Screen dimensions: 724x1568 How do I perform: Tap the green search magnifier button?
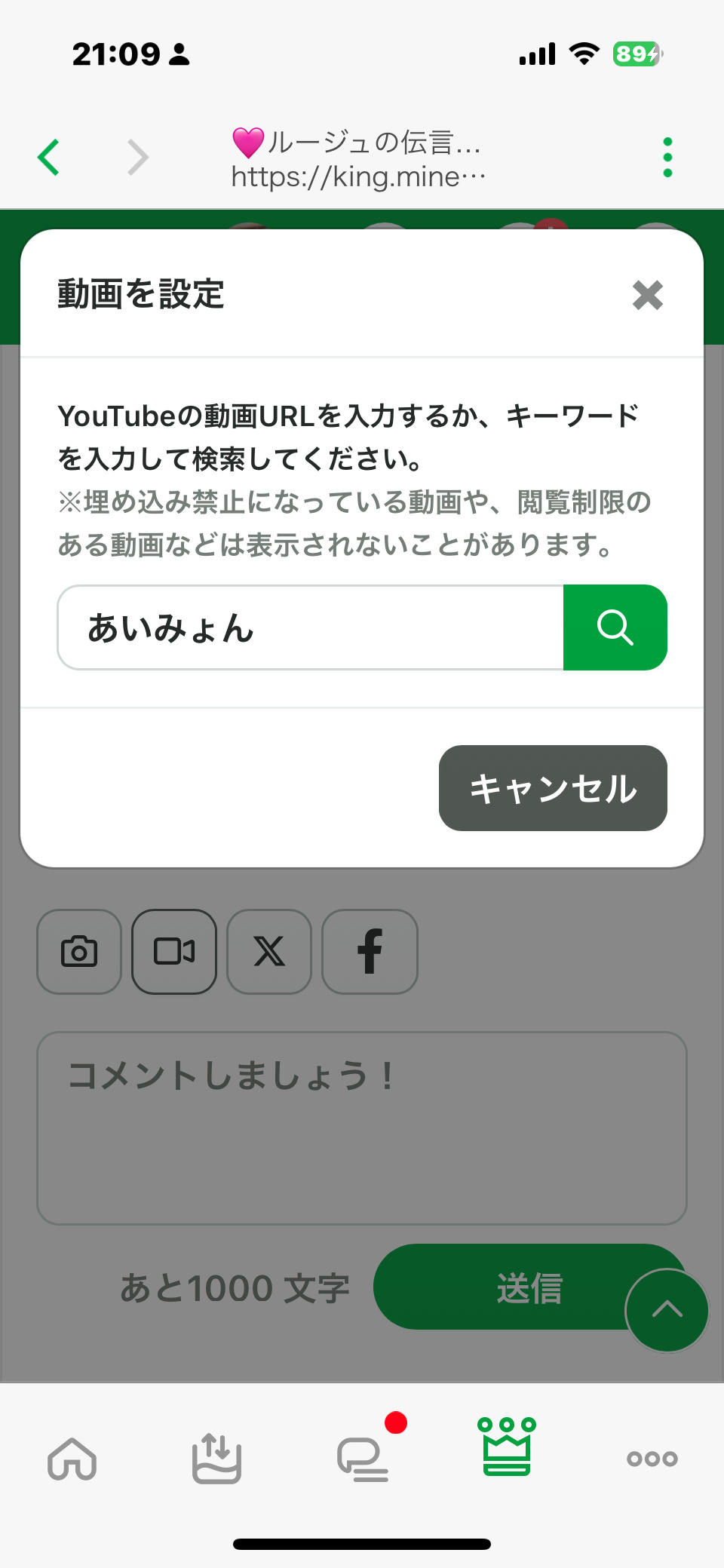tap(615, 628)
